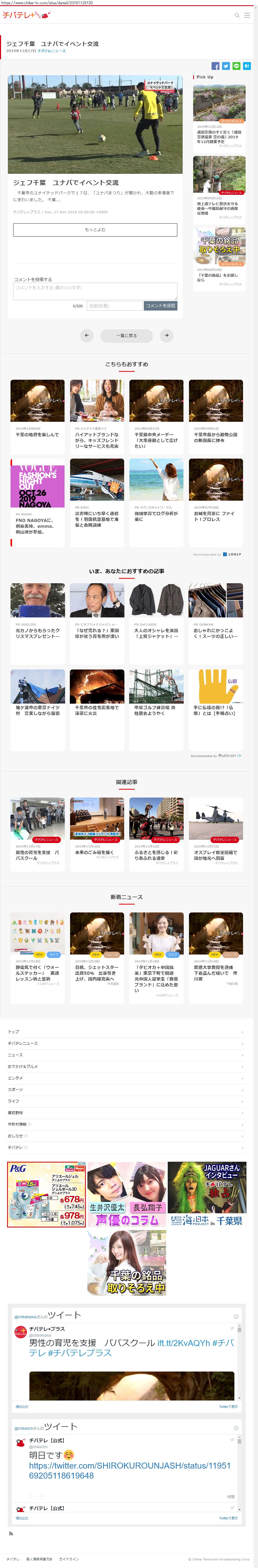Share the article on Facebook
Image resolution: width=258 pixels, height=1568 pixels.
(215, 66)
